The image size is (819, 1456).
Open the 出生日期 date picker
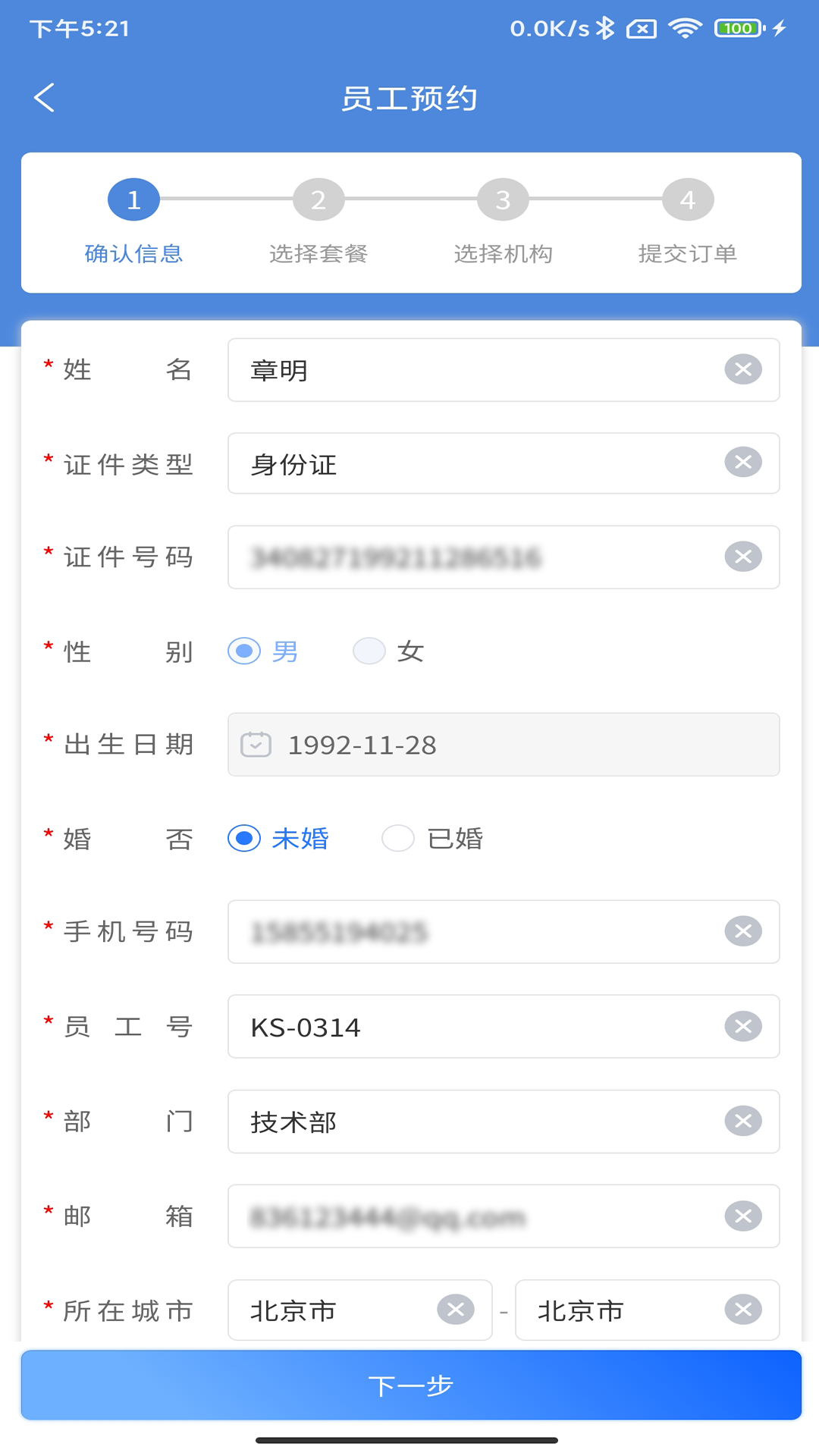(x=504, y=745)
